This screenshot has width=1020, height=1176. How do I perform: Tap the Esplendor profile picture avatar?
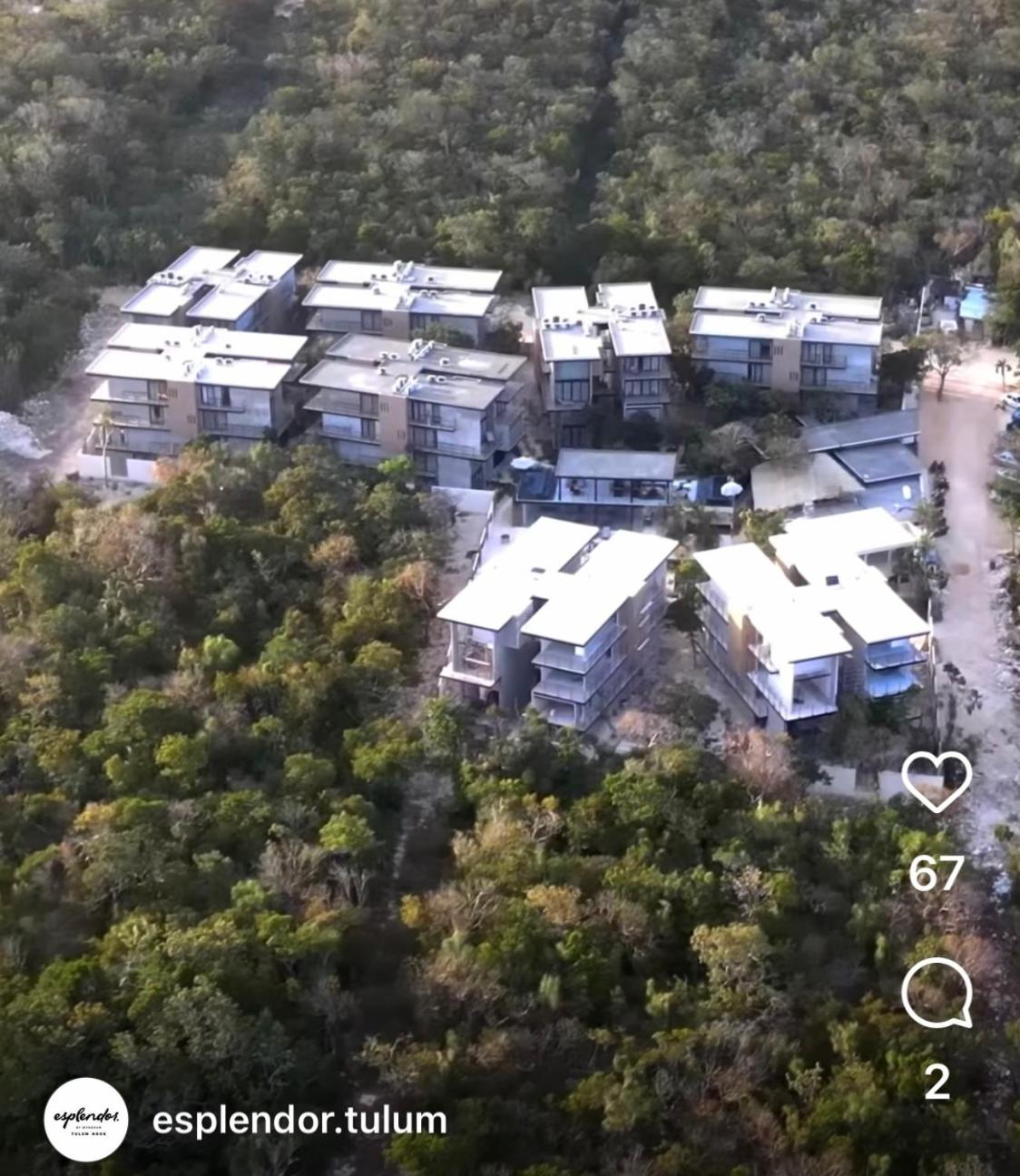point(86,1119)
